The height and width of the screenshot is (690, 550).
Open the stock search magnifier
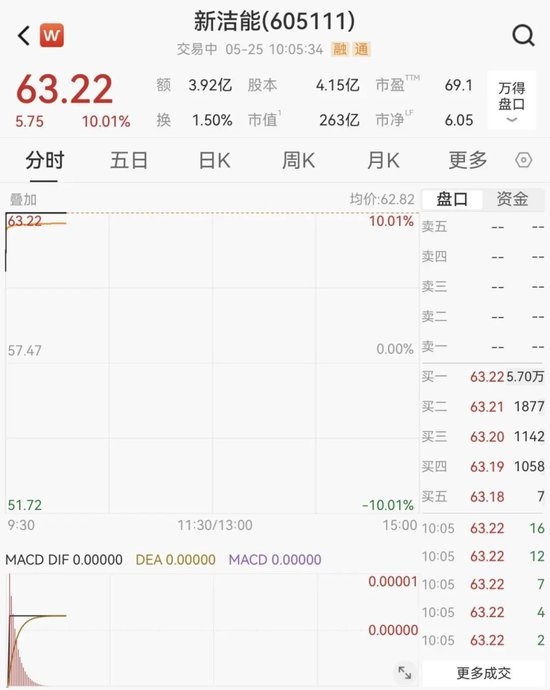point(524,35)
